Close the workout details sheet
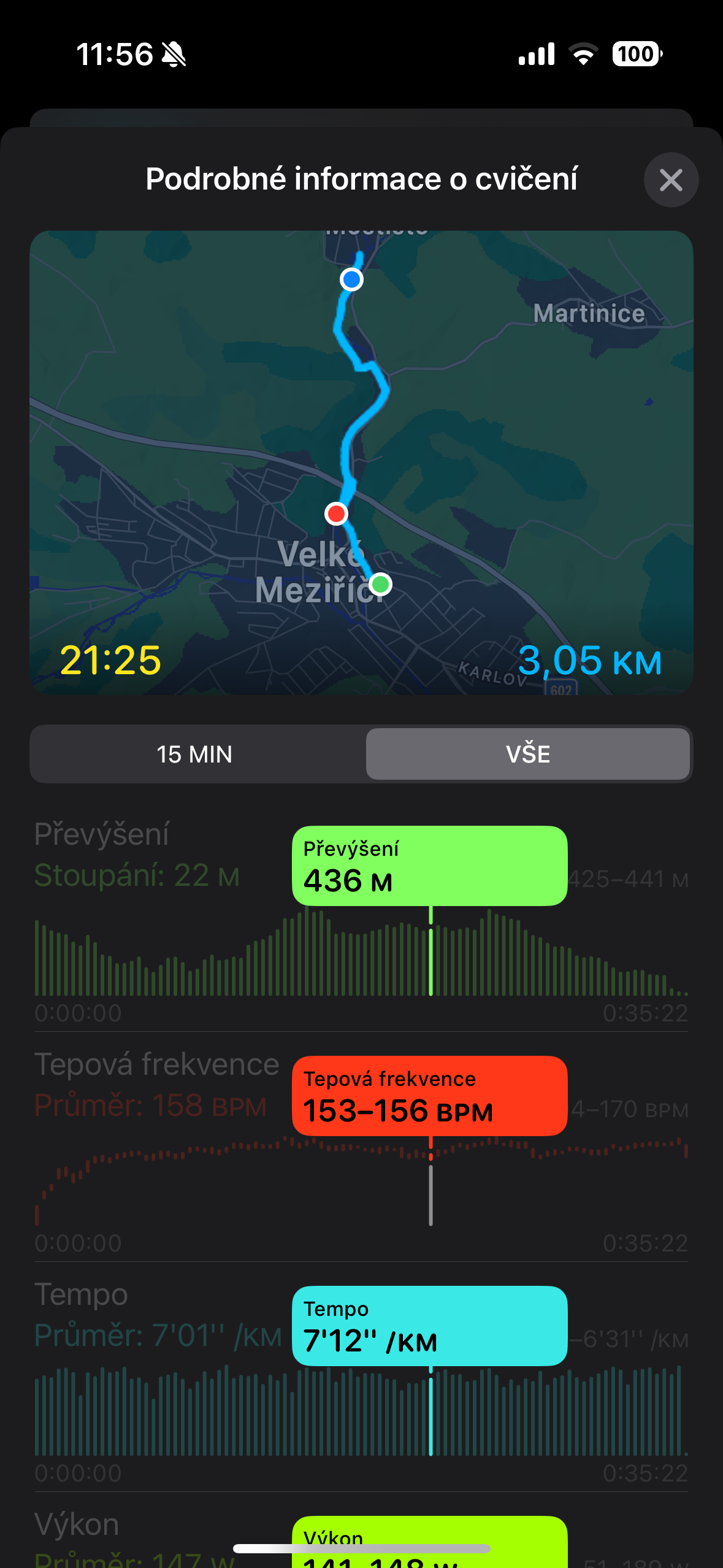The height and width of the screenshot is (1568, 723). (x=671, y=180)
